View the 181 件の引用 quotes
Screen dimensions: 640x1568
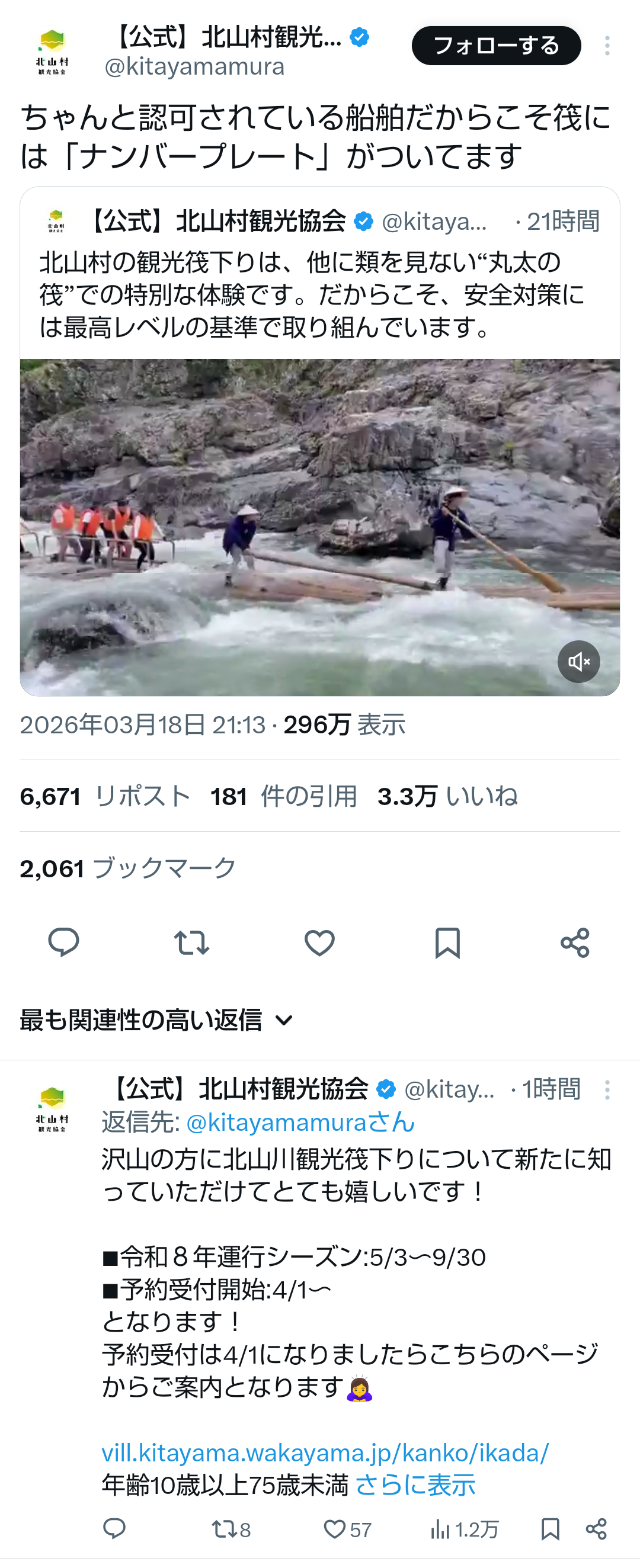point(283,796)
